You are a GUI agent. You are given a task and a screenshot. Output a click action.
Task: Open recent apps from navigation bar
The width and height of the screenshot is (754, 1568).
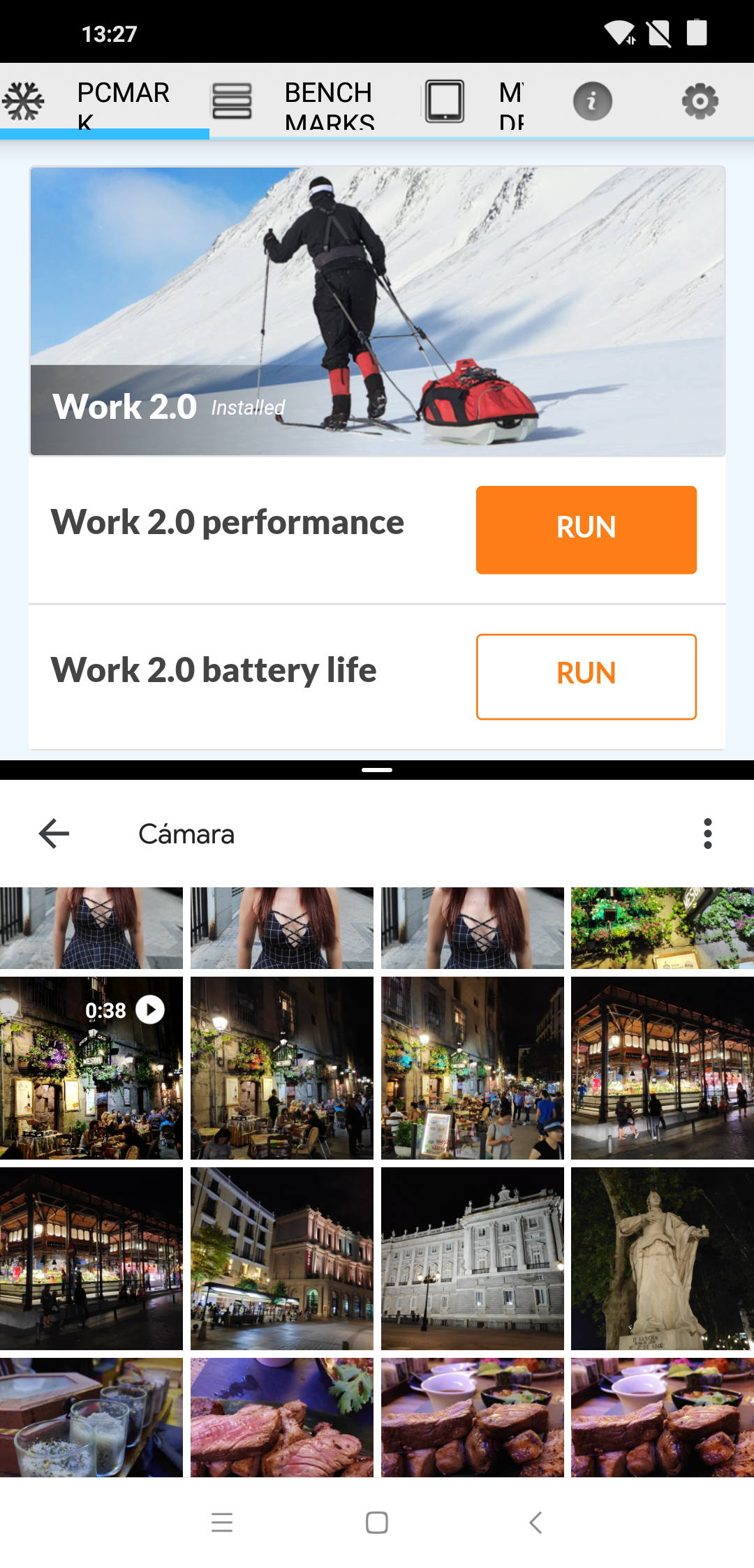pyautogui.click(x=222, y=1523)
